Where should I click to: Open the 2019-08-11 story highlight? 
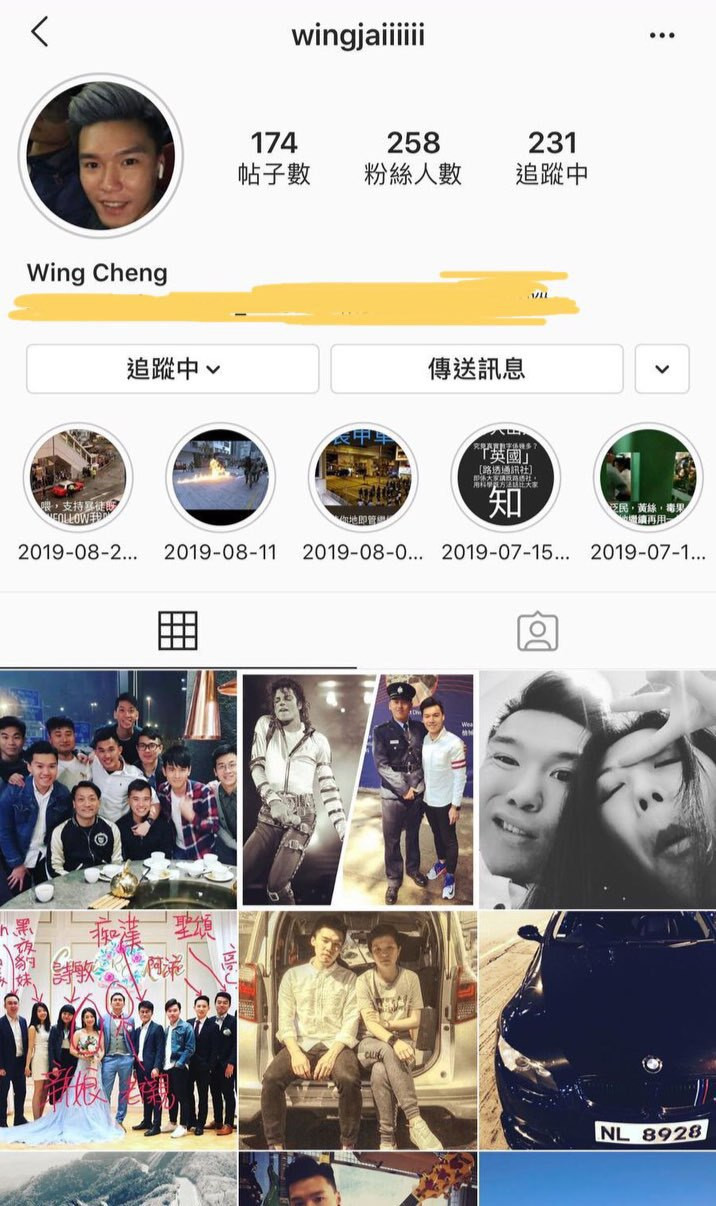(220, 477)
